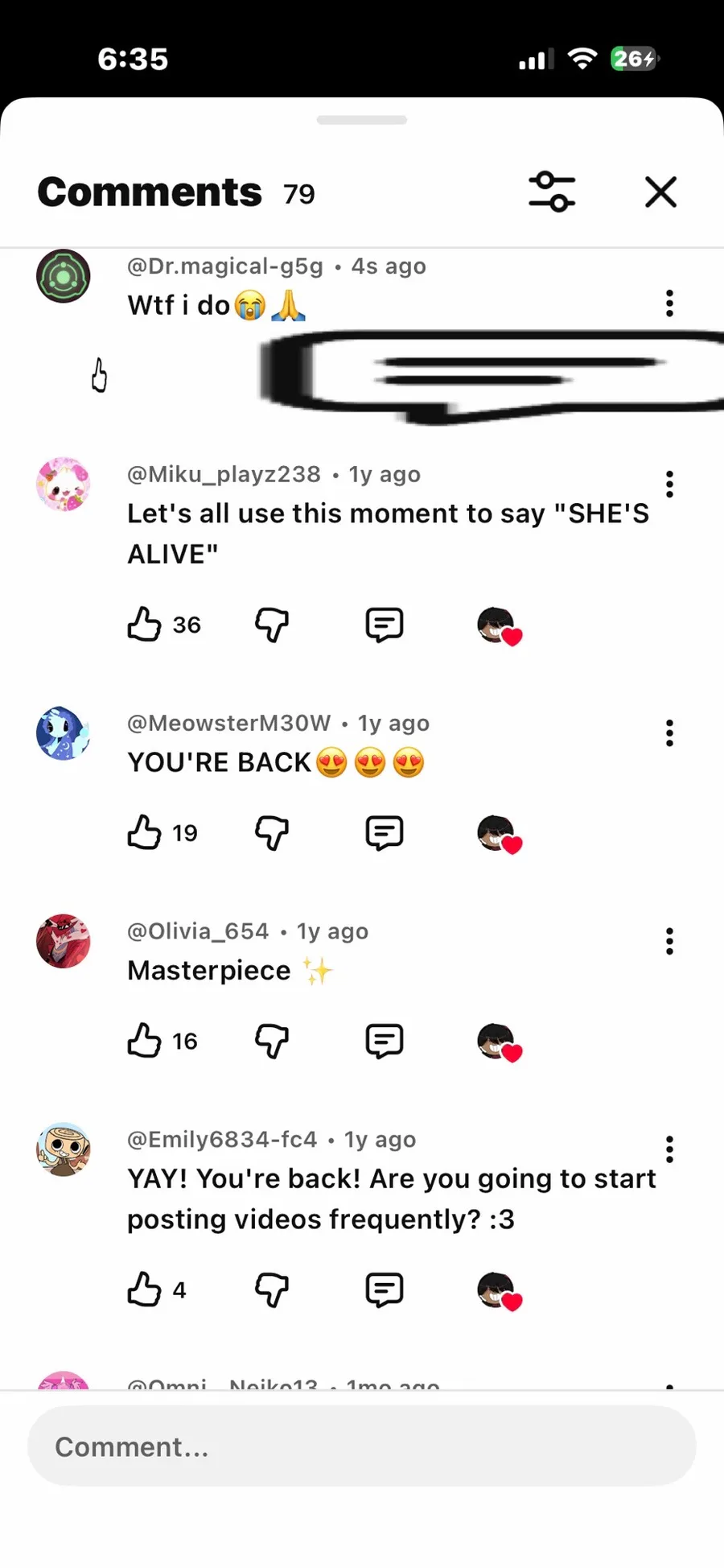Viewport: 724px width, 1568px height.
Task: Dislike MeowsterM30W's comment
Action: (x=272, y=832)
